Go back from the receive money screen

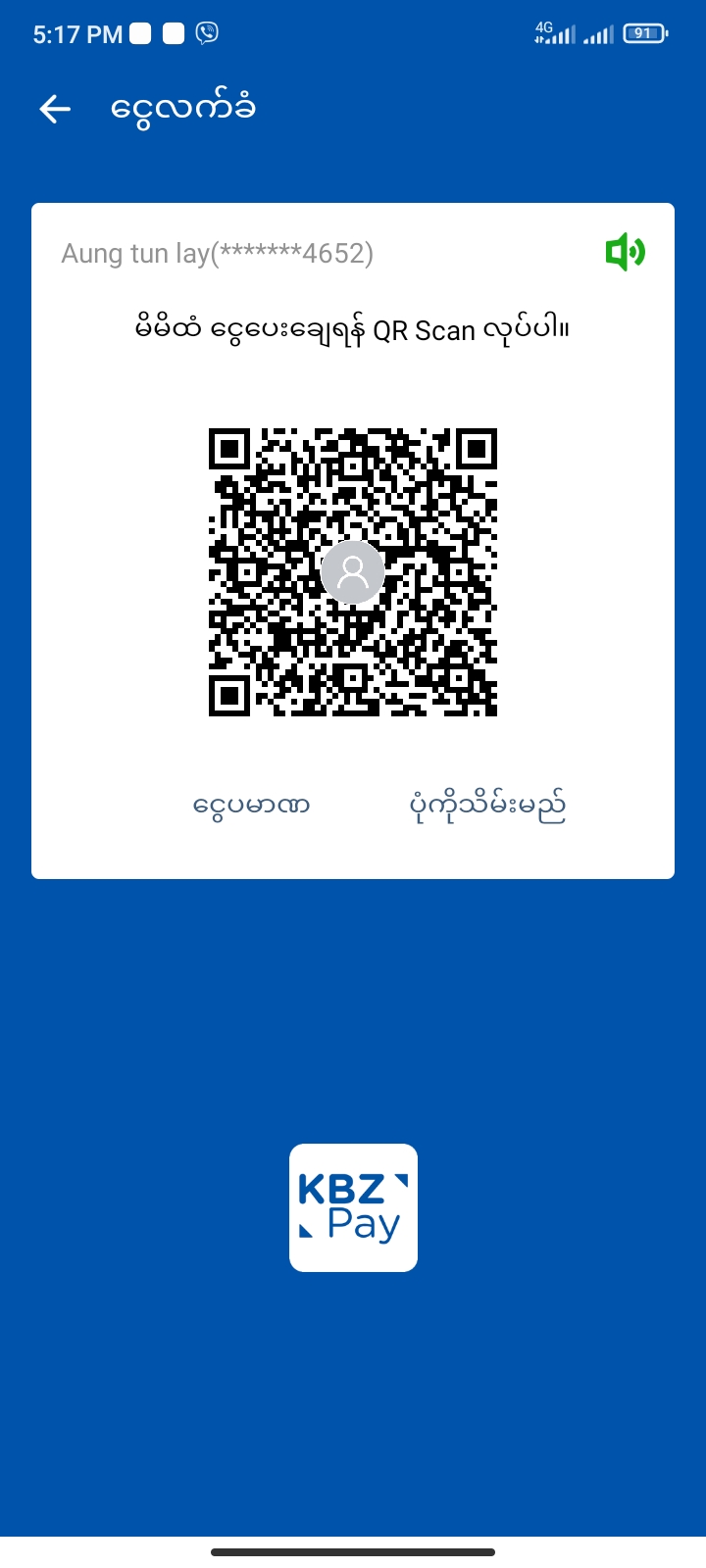55,109
